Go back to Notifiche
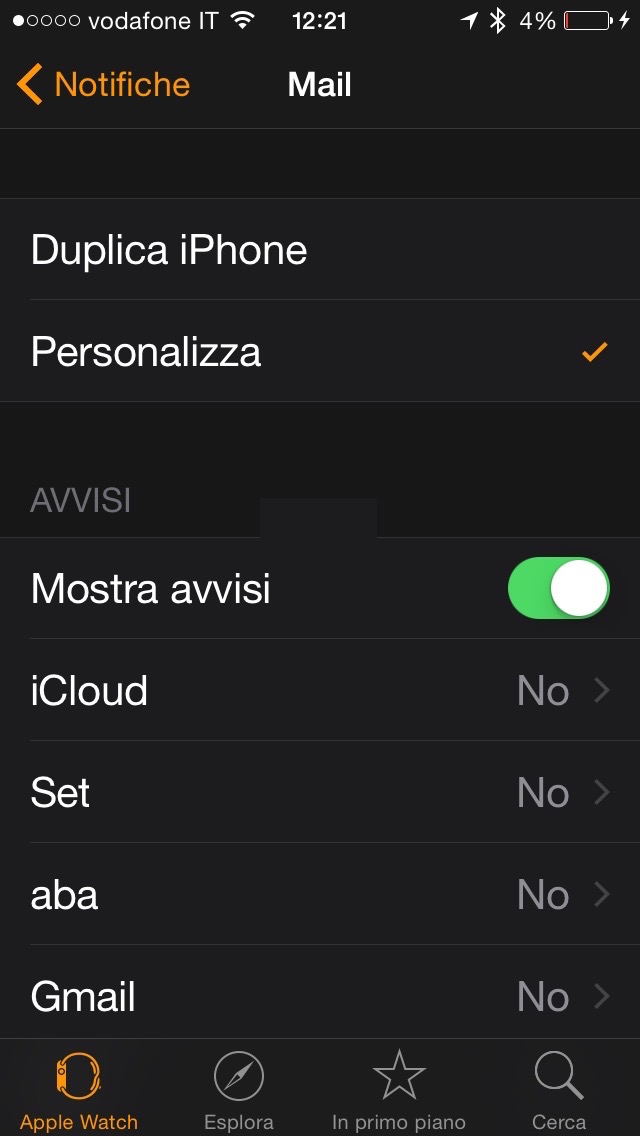The image size is (640, 1136). [103, 85]
